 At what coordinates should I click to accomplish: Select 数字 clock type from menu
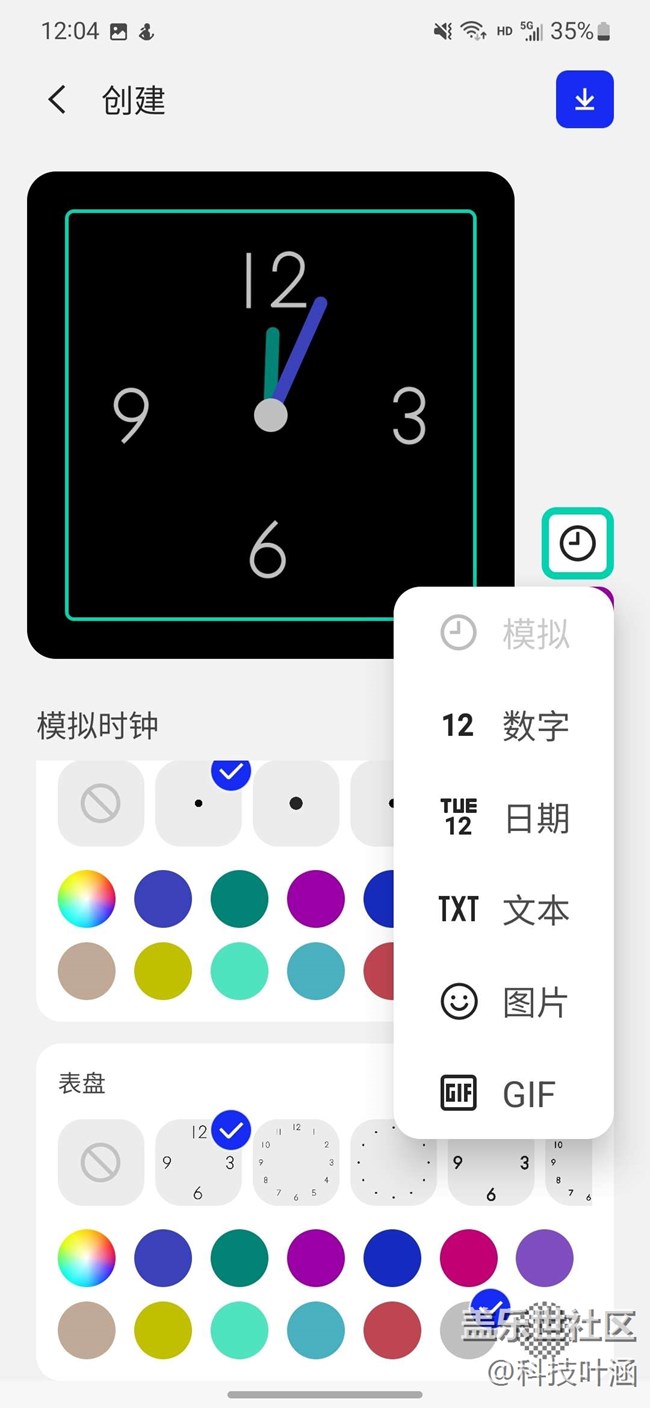click(x=504, y=725)
